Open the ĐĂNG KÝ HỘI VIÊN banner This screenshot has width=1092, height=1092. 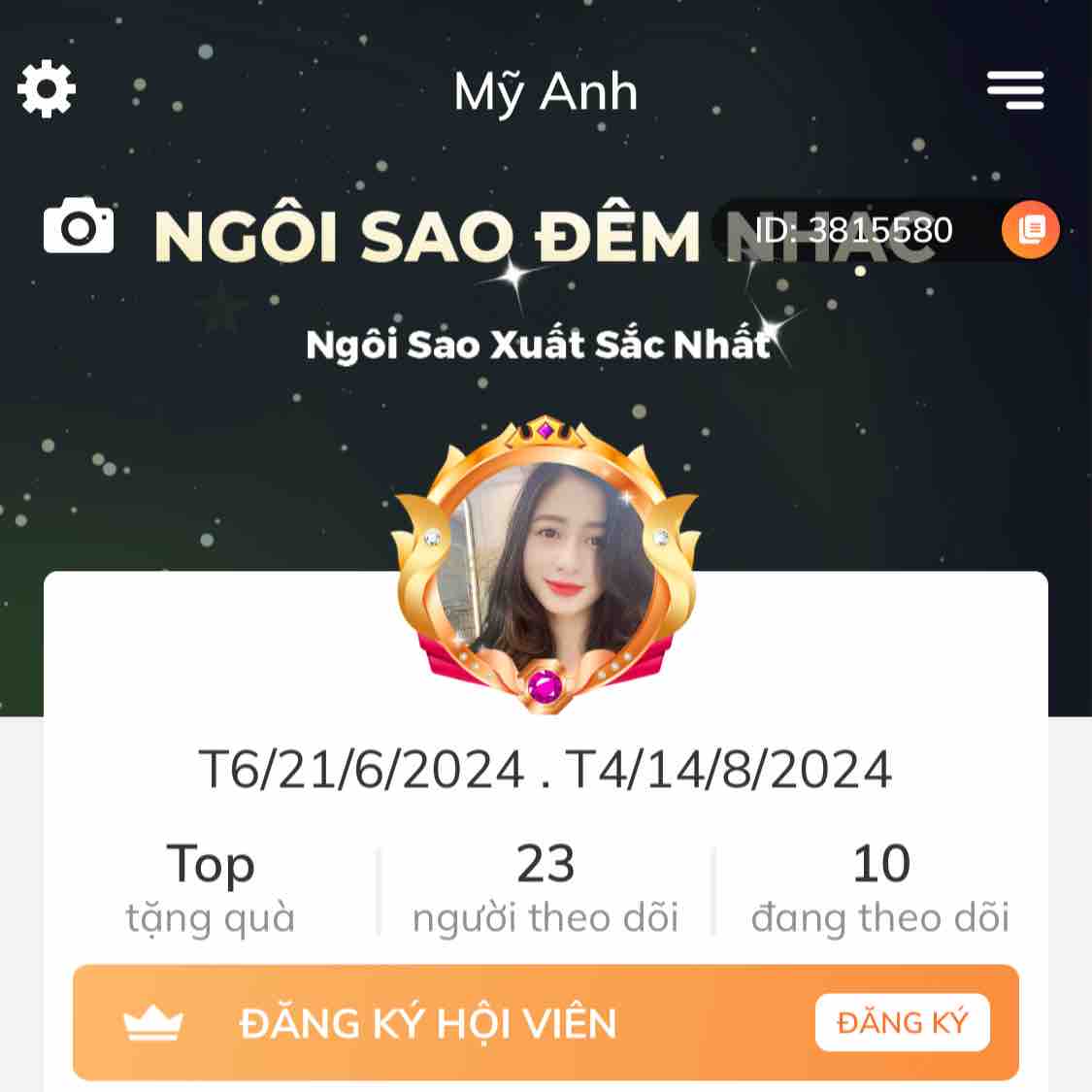427,1023
